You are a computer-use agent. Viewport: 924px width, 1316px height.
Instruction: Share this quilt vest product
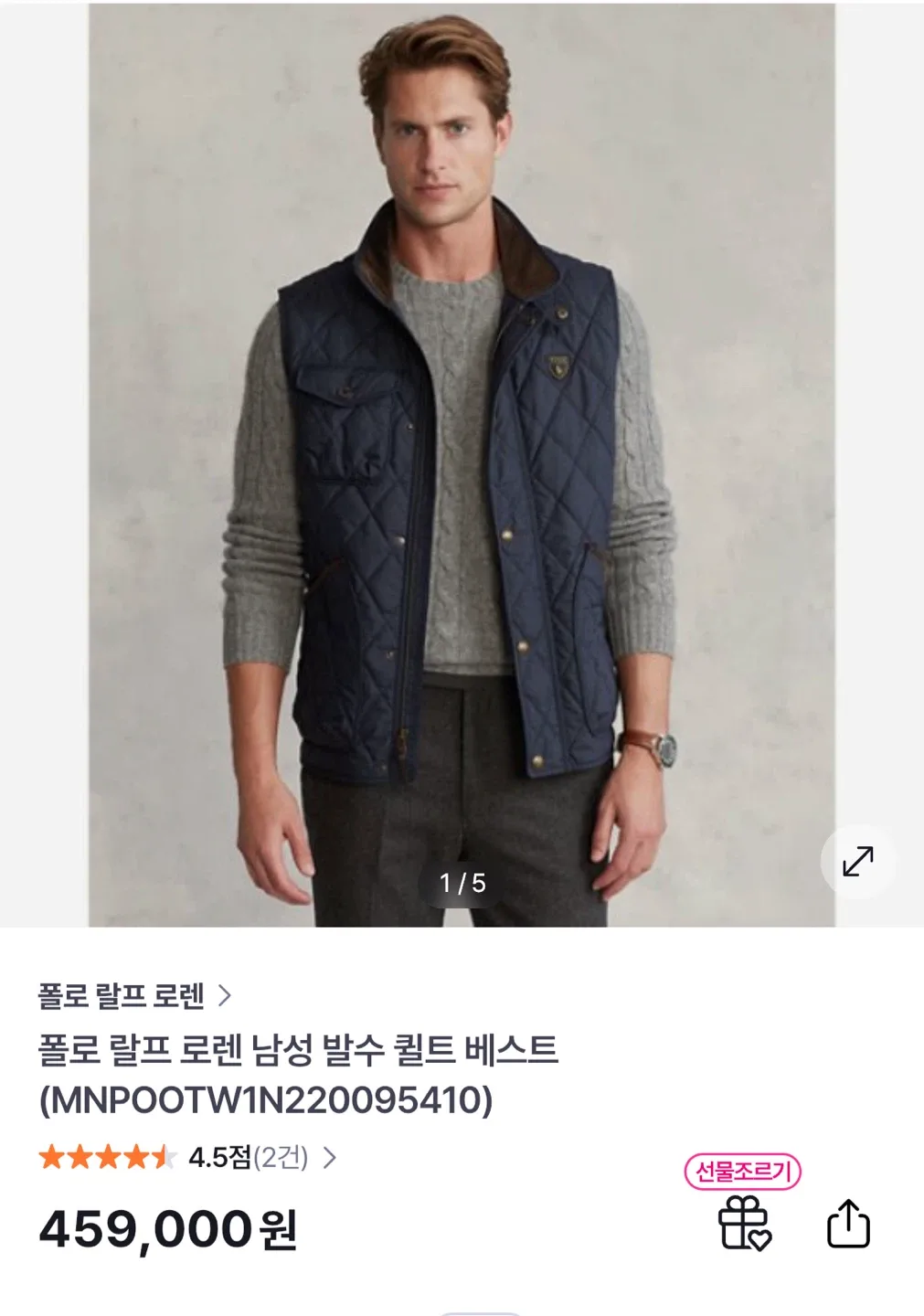(x=847, y=1223)
